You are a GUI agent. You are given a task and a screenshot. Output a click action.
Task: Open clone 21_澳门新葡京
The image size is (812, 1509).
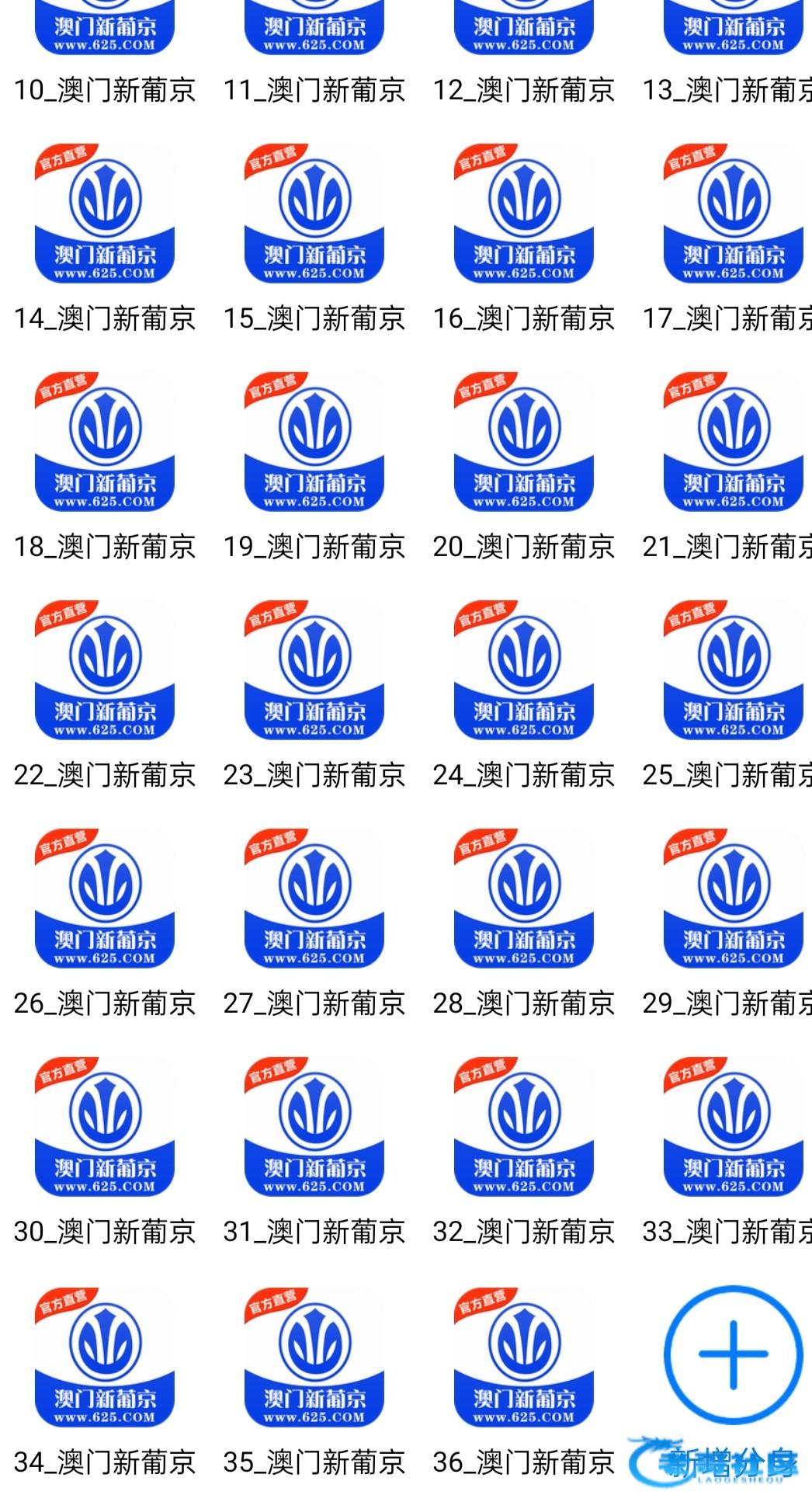click(x=734, y=442)
